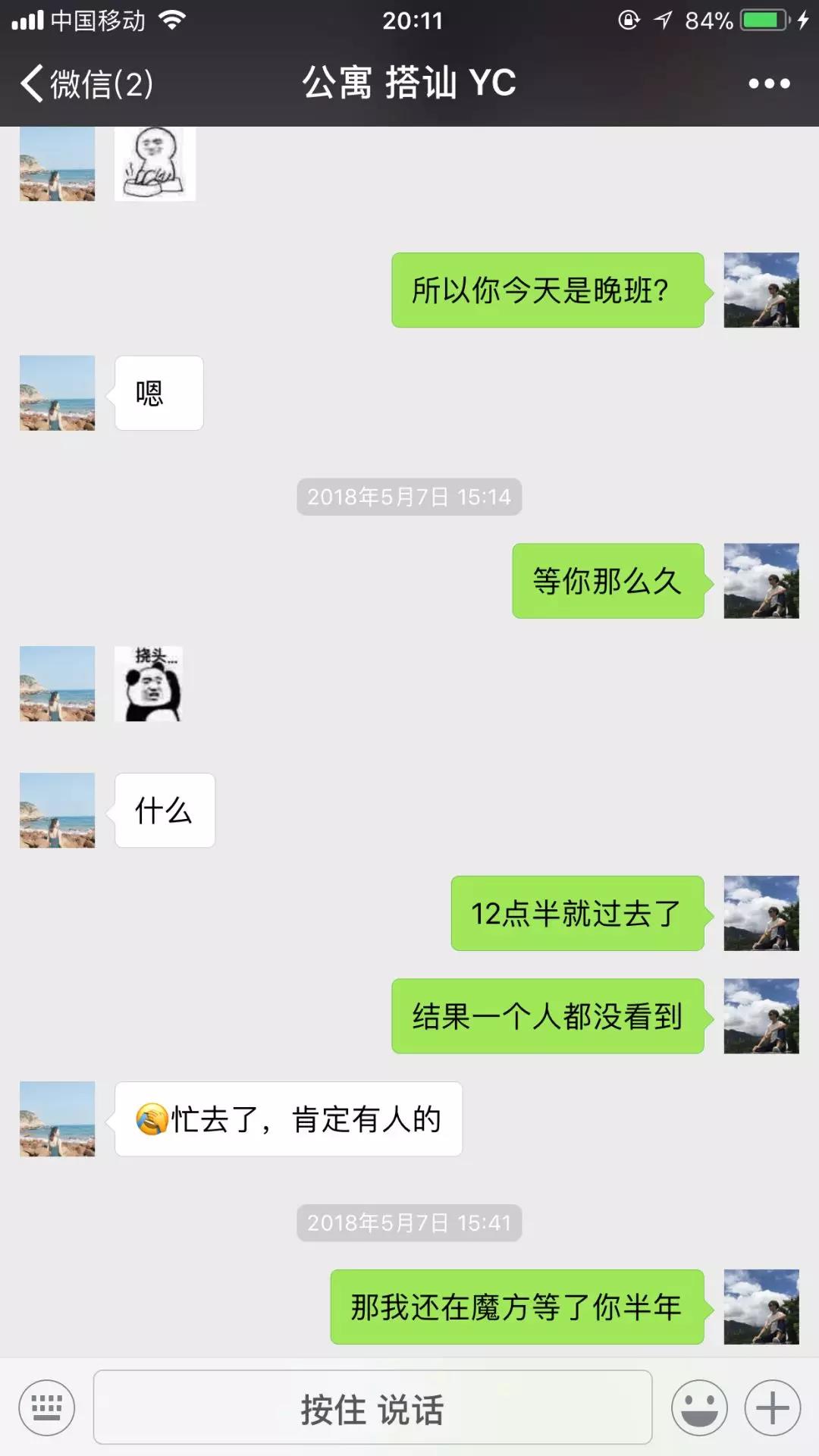Tap the 什么 white bubble

(x=164, y=811)
